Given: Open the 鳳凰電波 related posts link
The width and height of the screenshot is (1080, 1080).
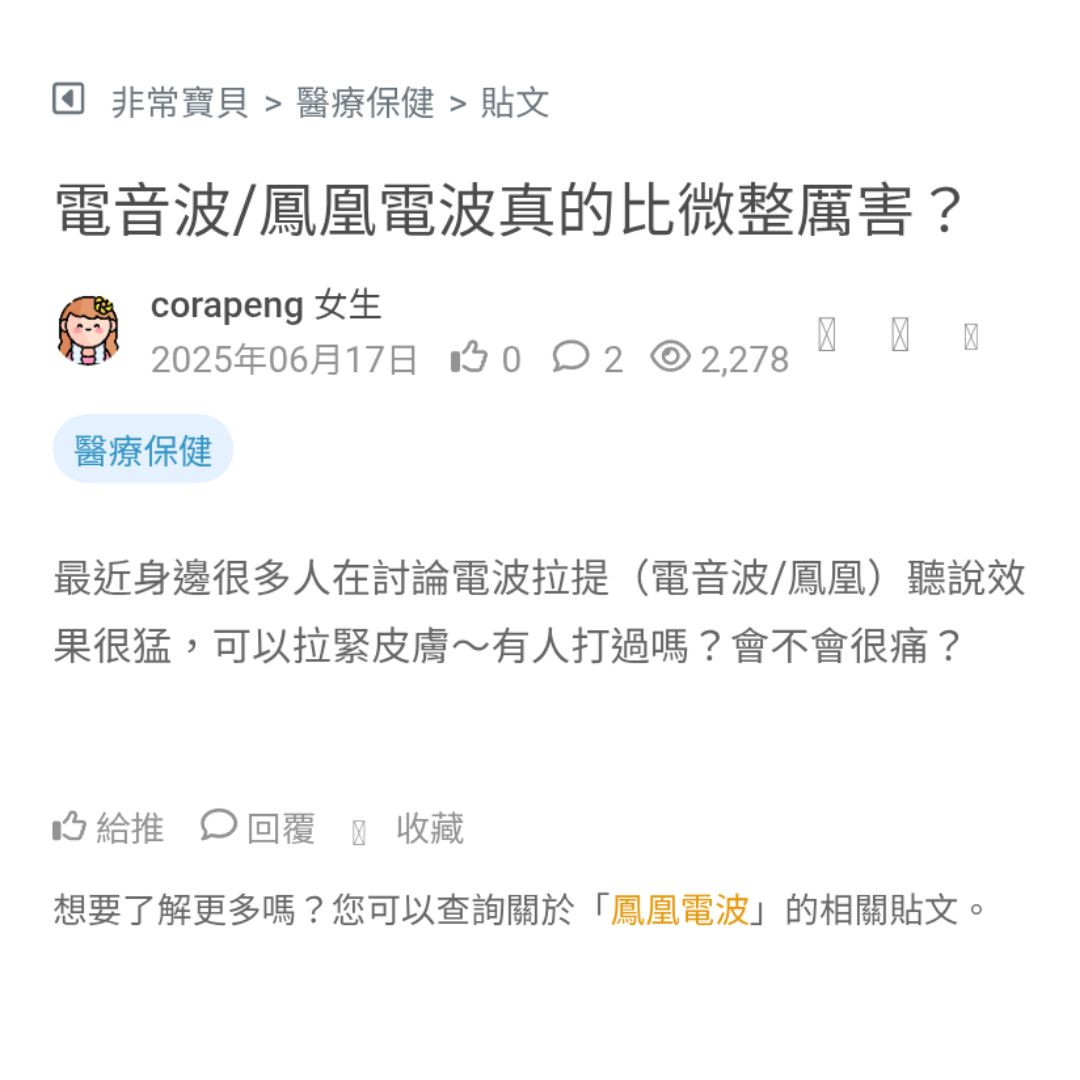Looking at the screenshot, I should coord(679,910).
